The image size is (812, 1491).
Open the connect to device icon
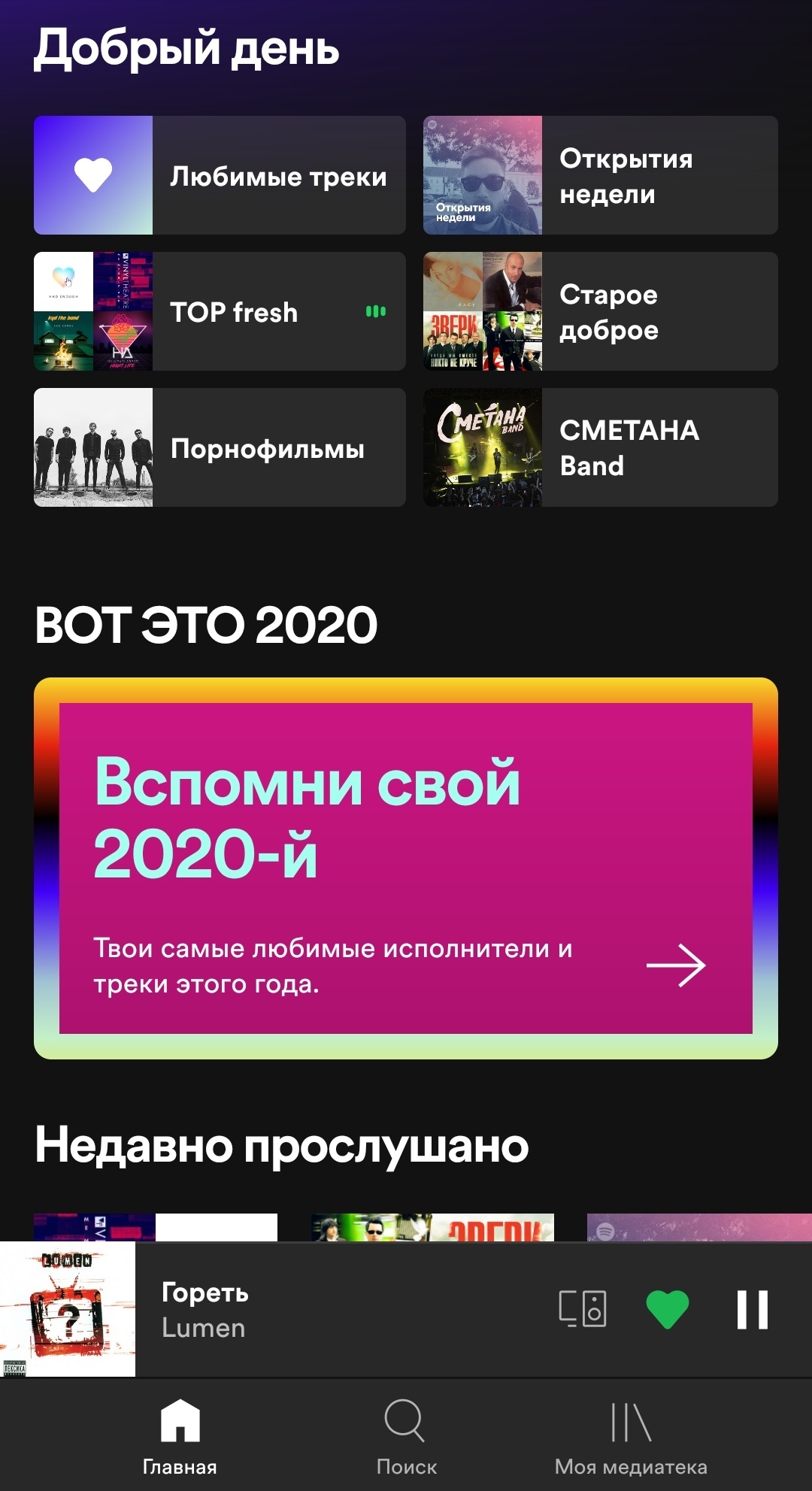583,1309
